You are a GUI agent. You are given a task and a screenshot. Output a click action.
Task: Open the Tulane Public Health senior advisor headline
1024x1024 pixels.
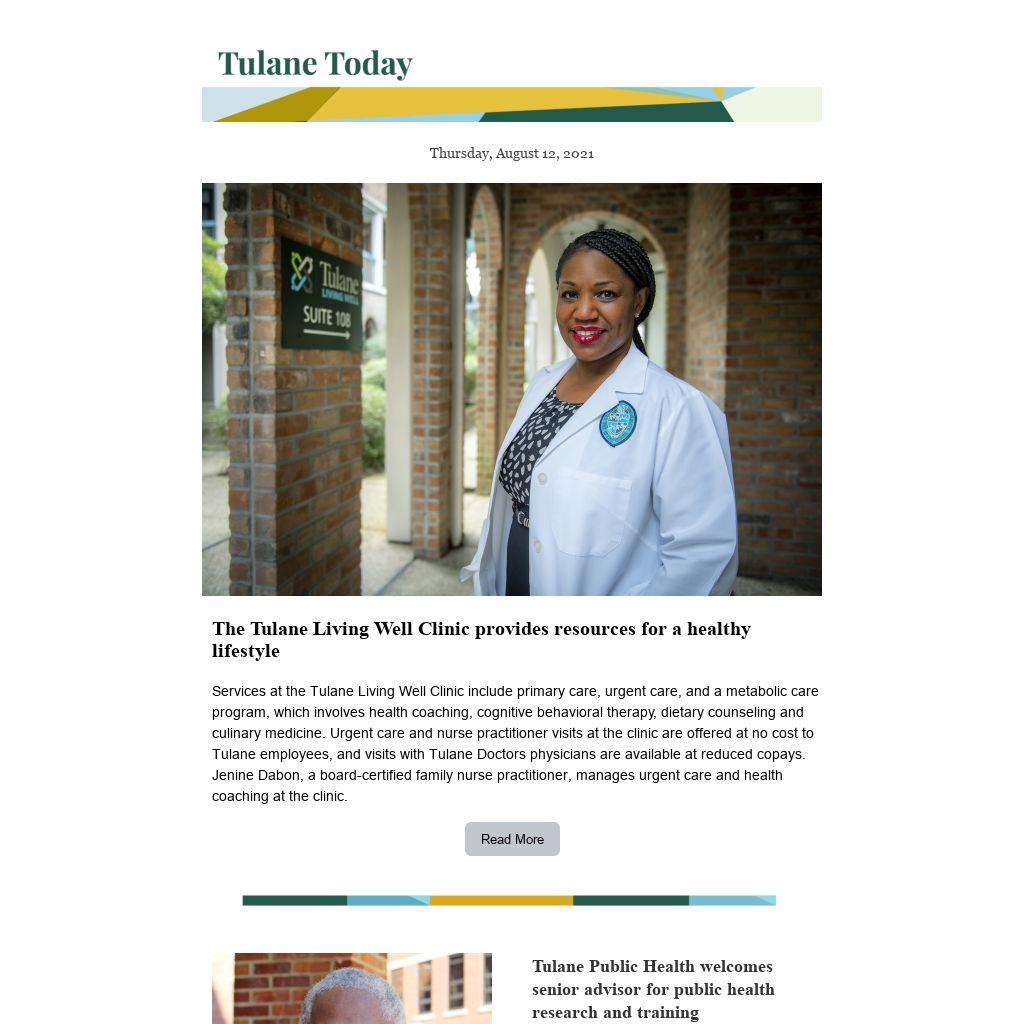click(653, 989)
